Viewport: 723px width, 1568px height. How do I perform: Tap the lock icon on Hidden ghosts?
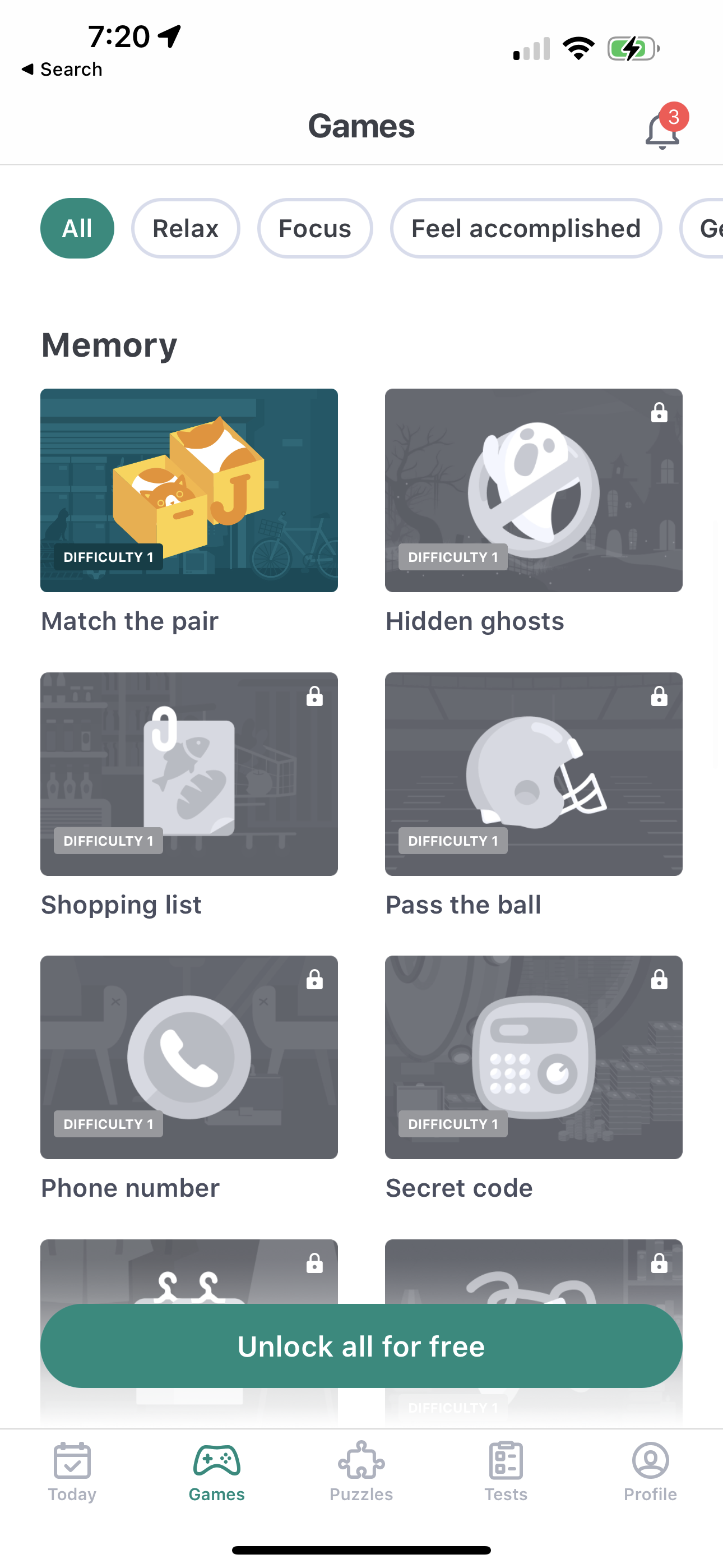pos(658,413)
